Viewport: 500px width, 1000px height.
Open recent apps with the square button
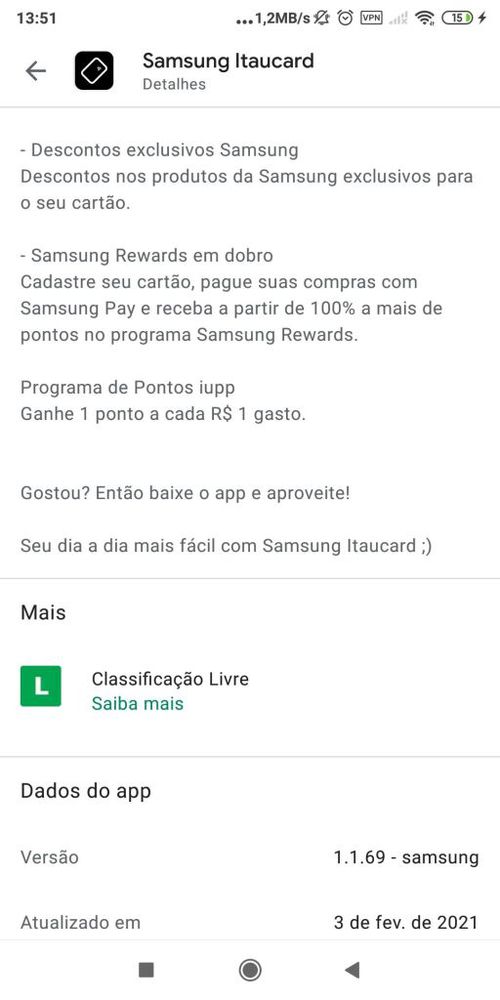146,970
